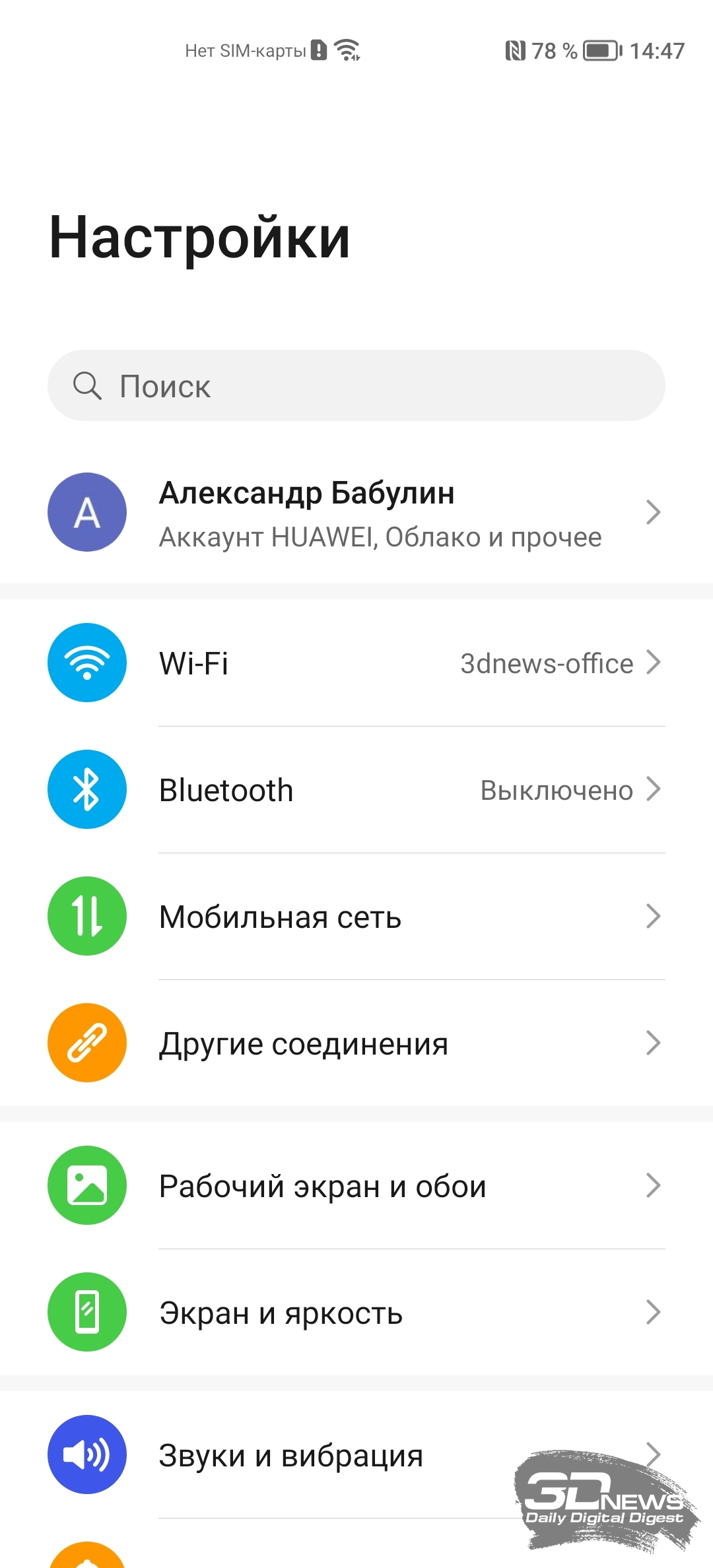Open Звуки и вибрация settings
The image size is (713, 1568).
pos(356,1454)
